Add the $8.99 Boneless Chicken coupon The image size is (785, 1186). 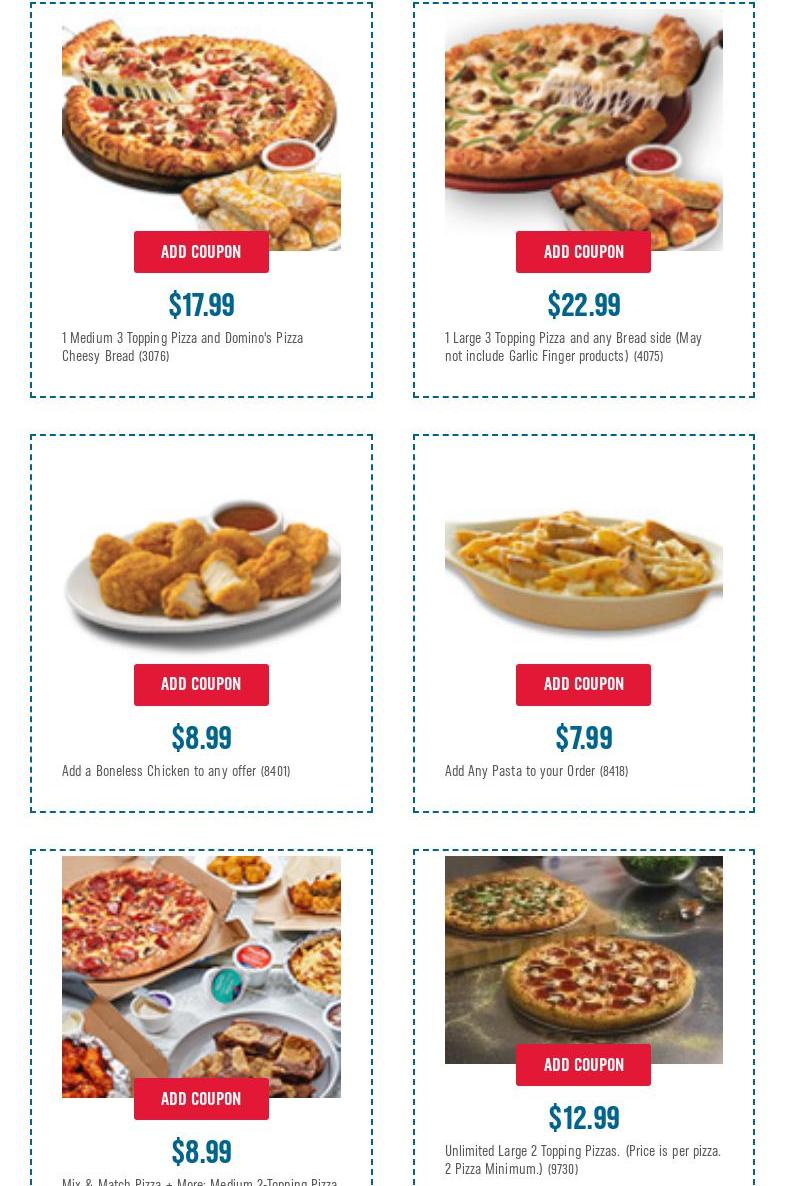tap(201, 684)
